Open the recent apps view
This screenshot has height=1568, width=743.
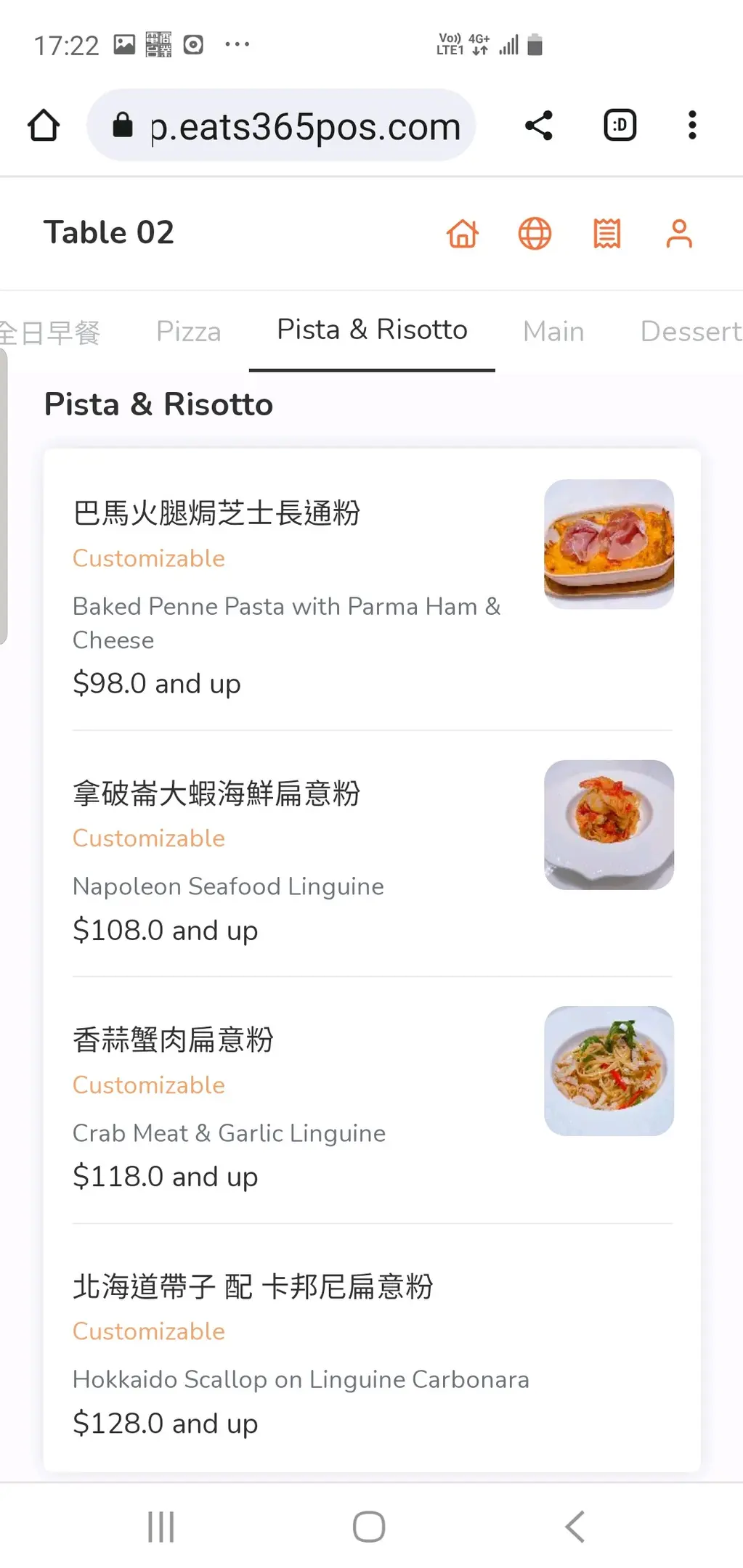[161, 1527]
